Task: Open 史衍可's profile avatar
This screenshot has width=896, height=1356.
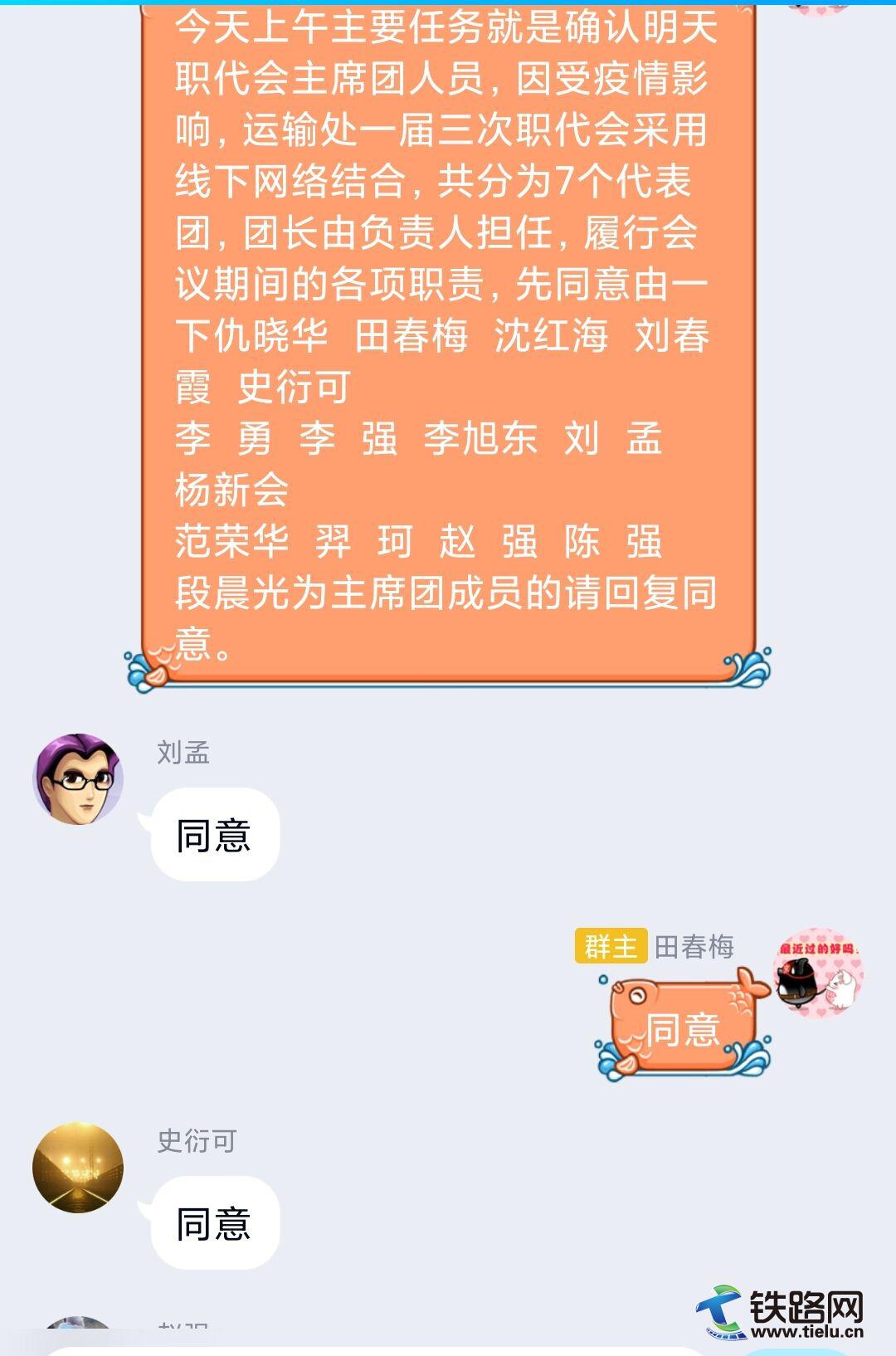Action: coord(78,1168)
